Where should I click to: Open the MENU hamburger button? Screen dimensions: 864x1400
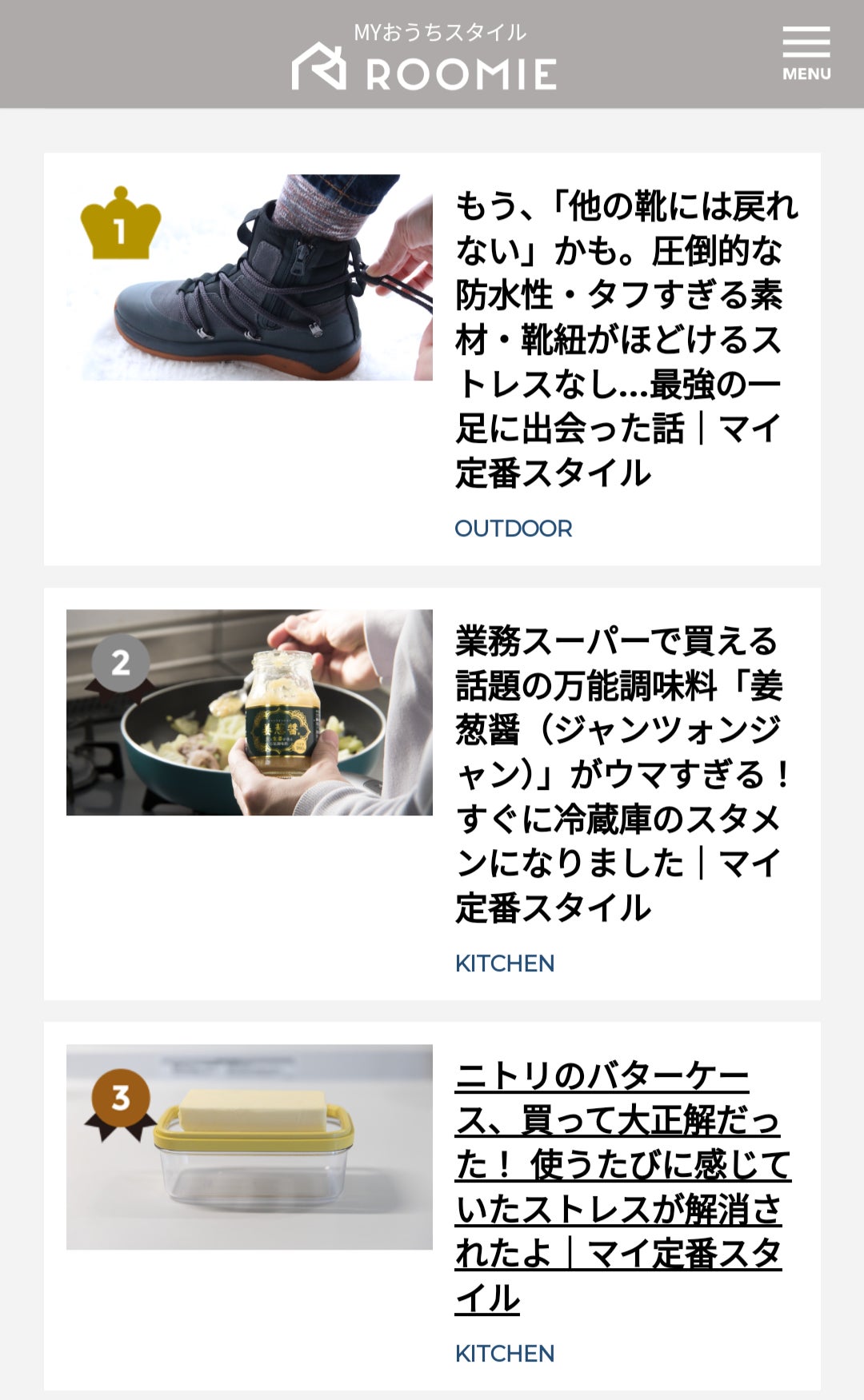pos(806,54)
